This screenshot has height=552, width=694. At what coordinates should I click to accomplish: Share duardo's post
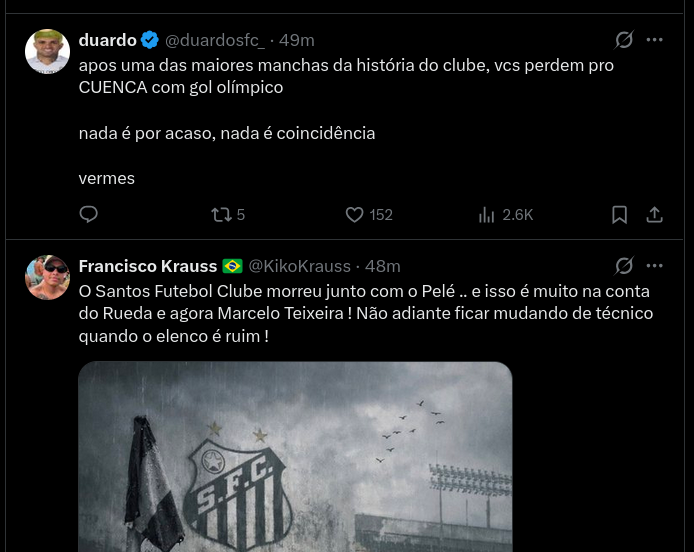pyautogui.click(x=654, y=215)
